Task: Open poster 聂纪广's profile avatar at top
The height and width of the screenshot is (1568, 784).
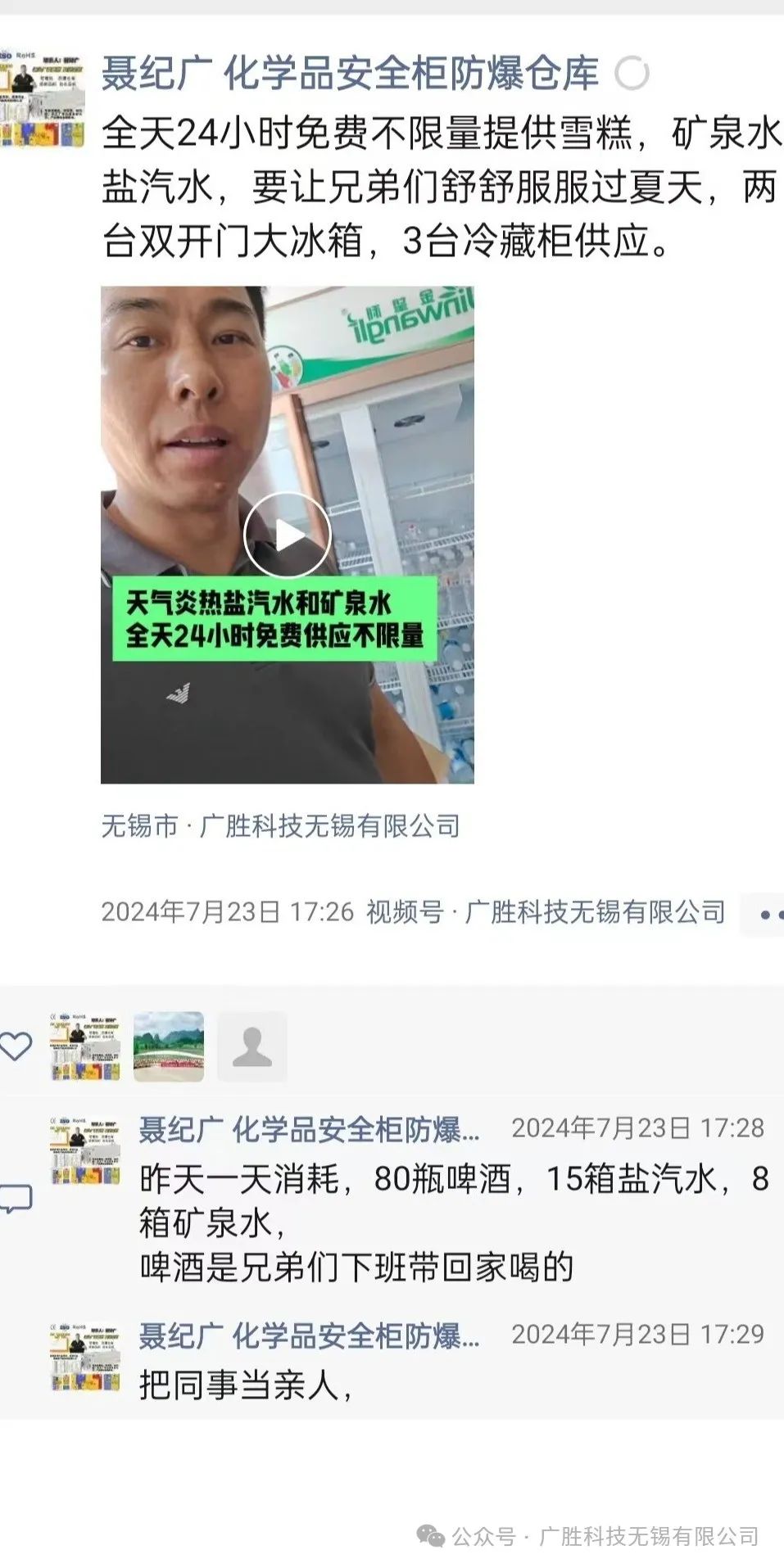Action: click(x=43, y=98)
